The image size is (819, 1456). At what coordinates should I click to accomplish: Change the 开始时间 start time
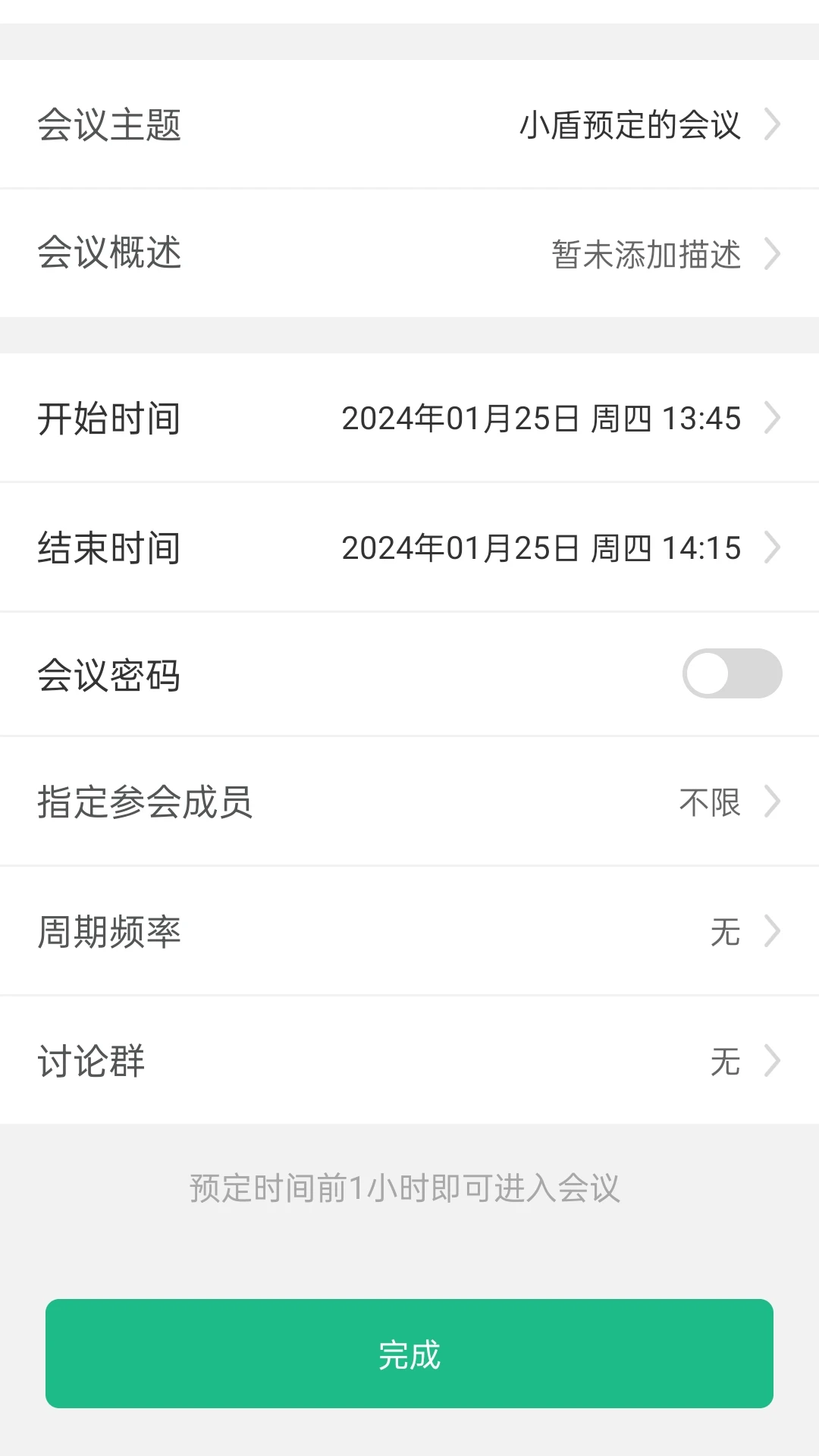click(409, 418)
